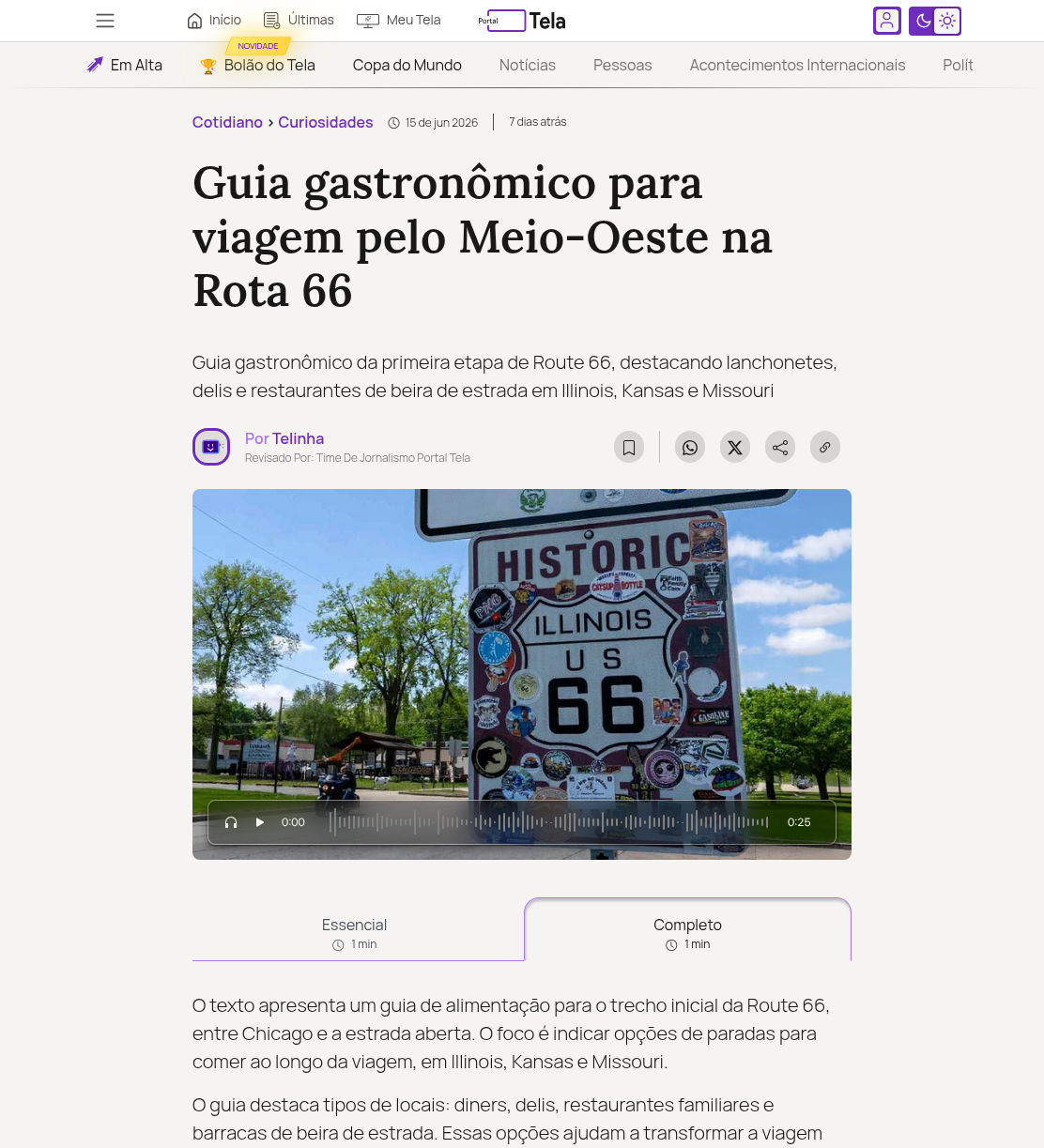Play the article audio
The width and height of the screenshot is (1044, 1148).
(260, 822)
